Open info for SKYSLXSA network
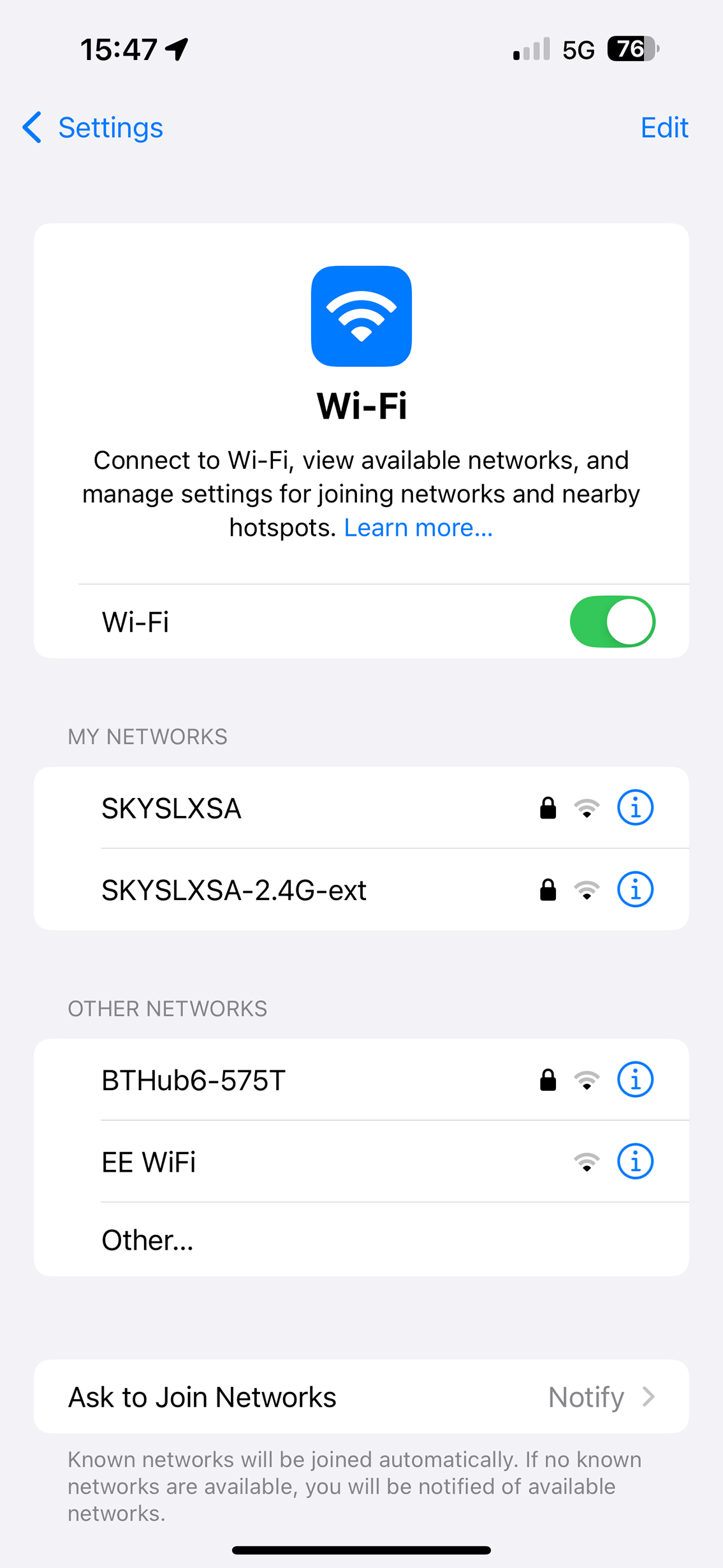723x1568 pixels. point(635,808)
